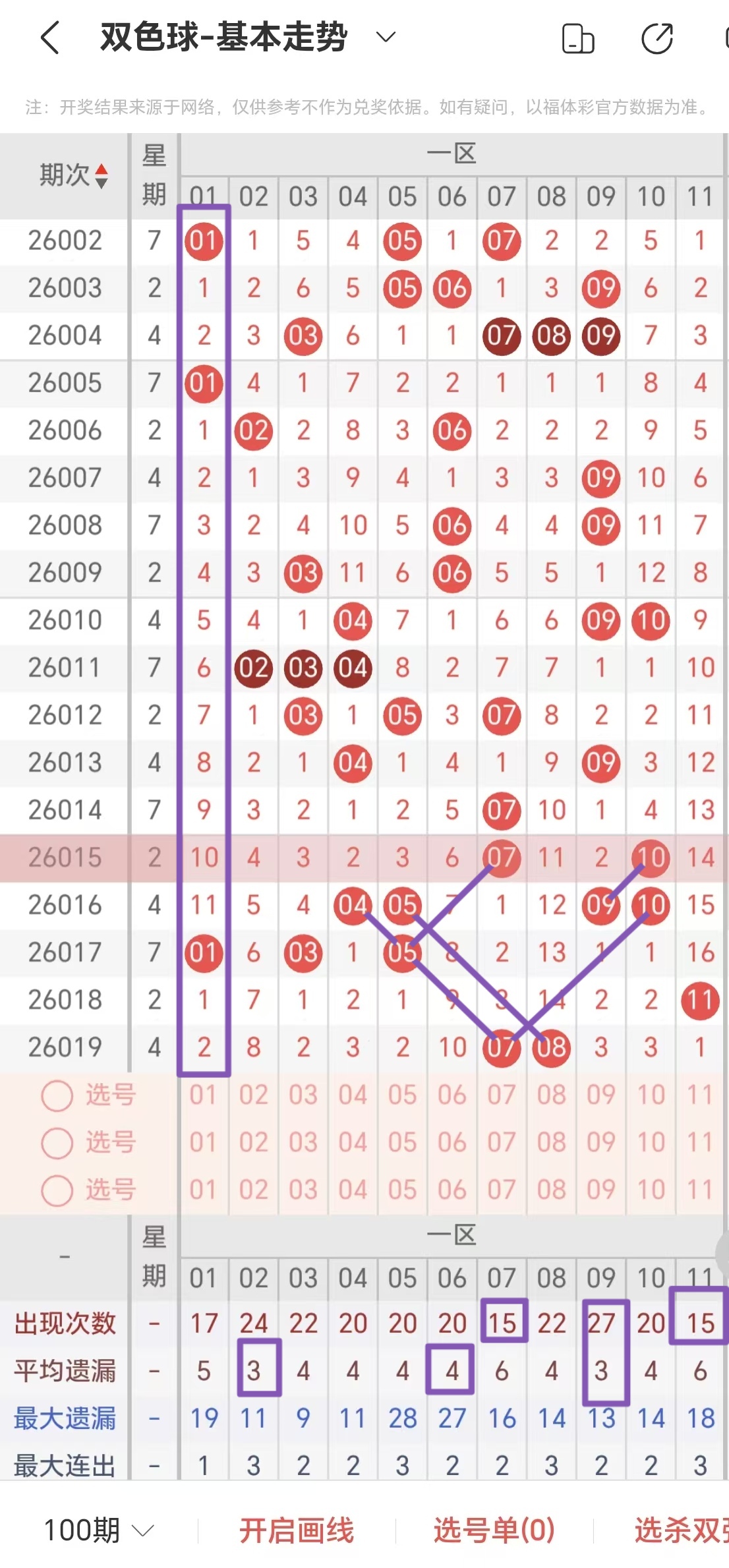Select the third 选号 row circle
This screenshot has width=729, height=1568.
tap(56, 1190)
